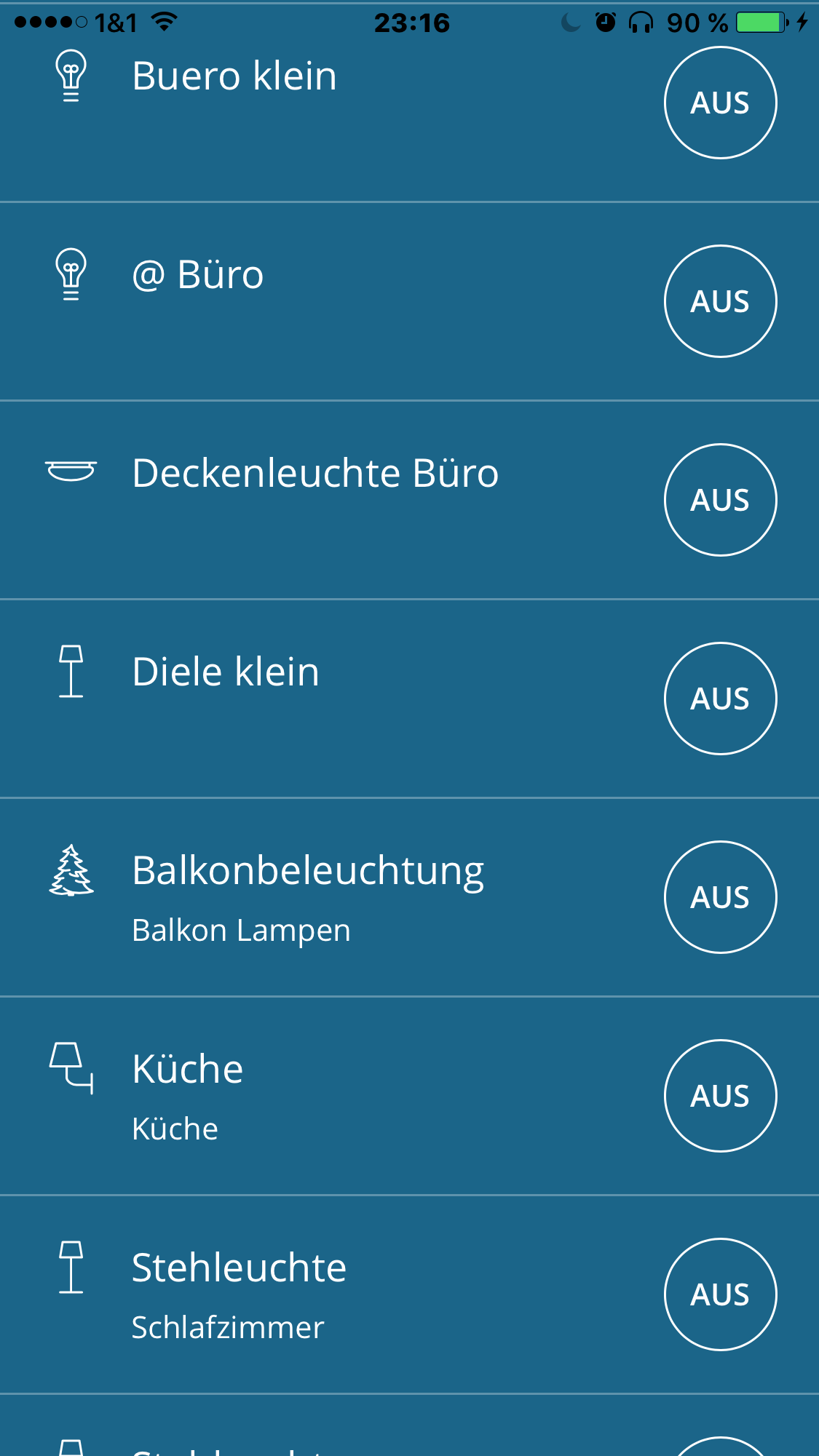The image size is (819, 1456).
Task: Turn on Deckenleuchte Büro
Action: click(720, 500)
